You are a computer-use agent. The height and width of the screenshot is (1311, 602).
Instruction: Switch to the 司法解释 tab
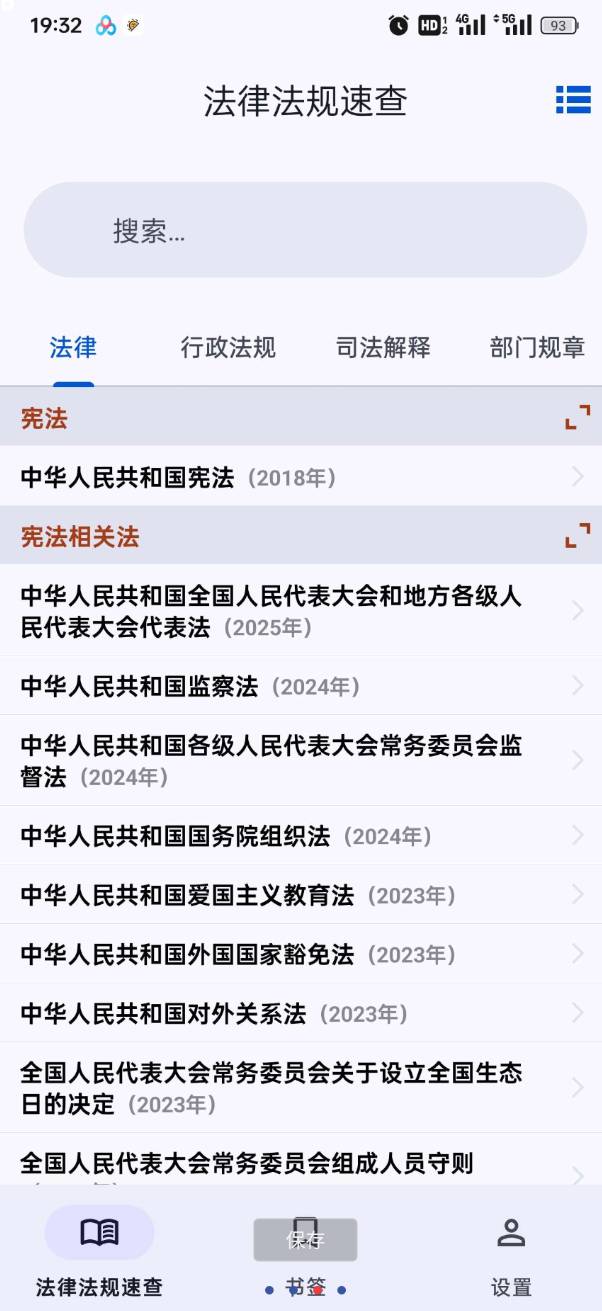click(x=383, y=348)
